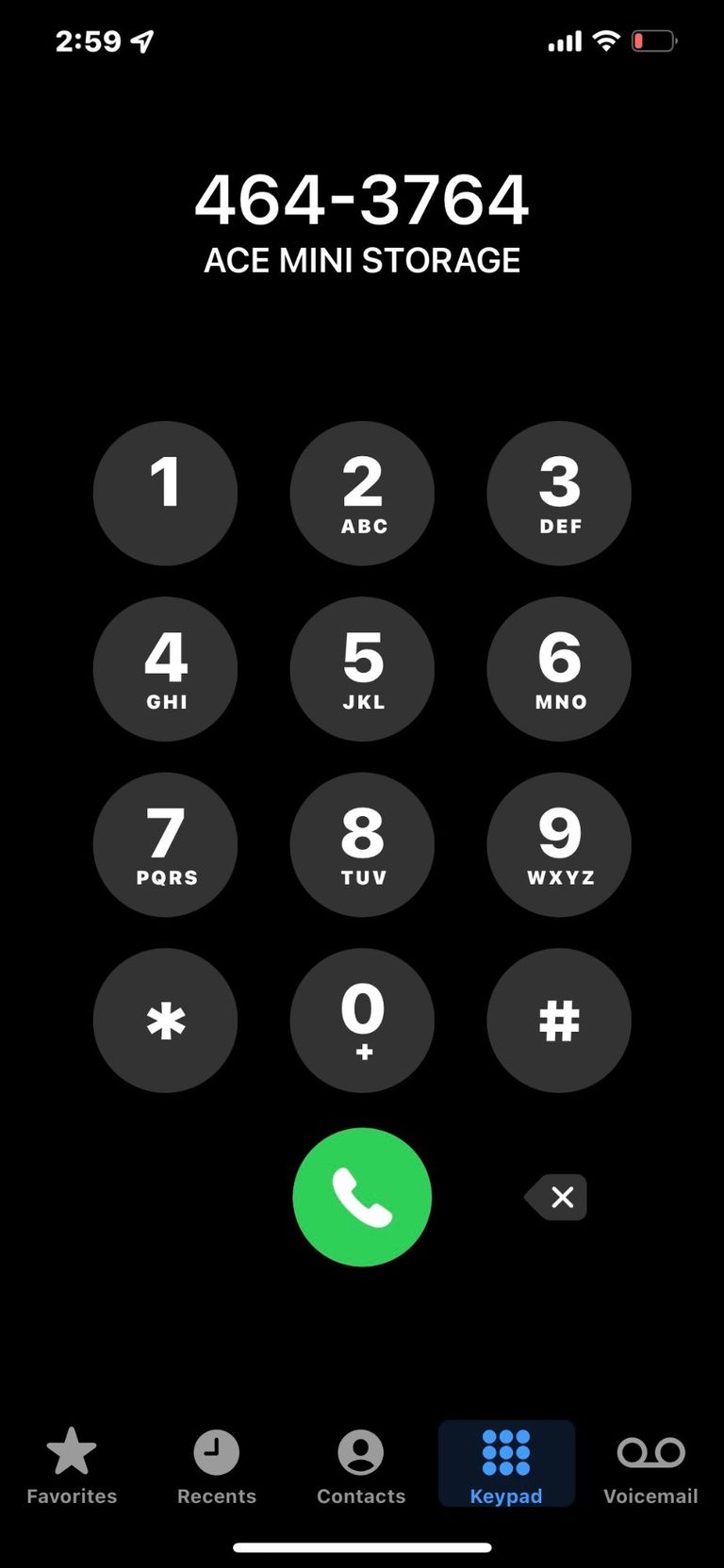
Task: Open the Voicemail tab
Action: 650,1465
